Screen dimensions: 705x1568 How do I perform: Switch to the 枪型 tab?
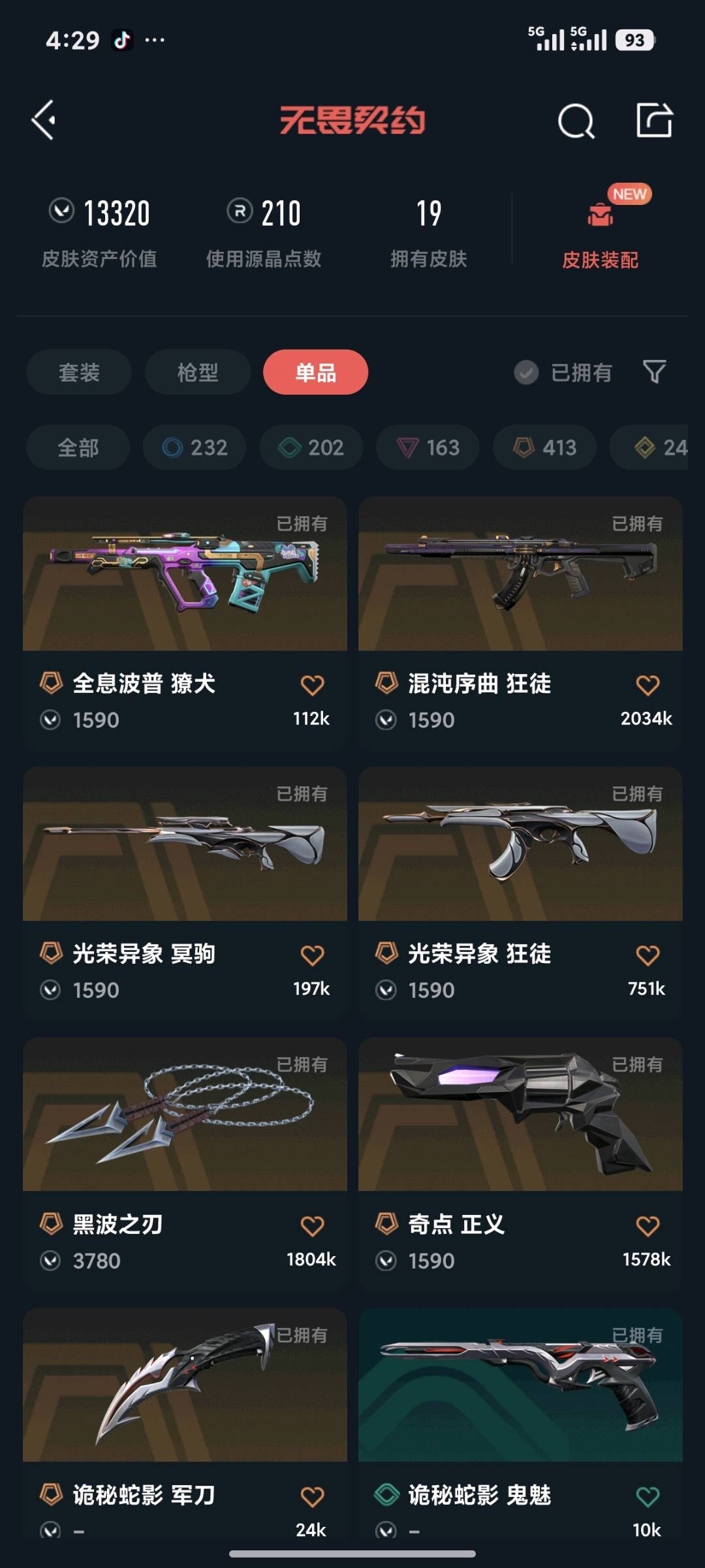(x=197, y=373)
